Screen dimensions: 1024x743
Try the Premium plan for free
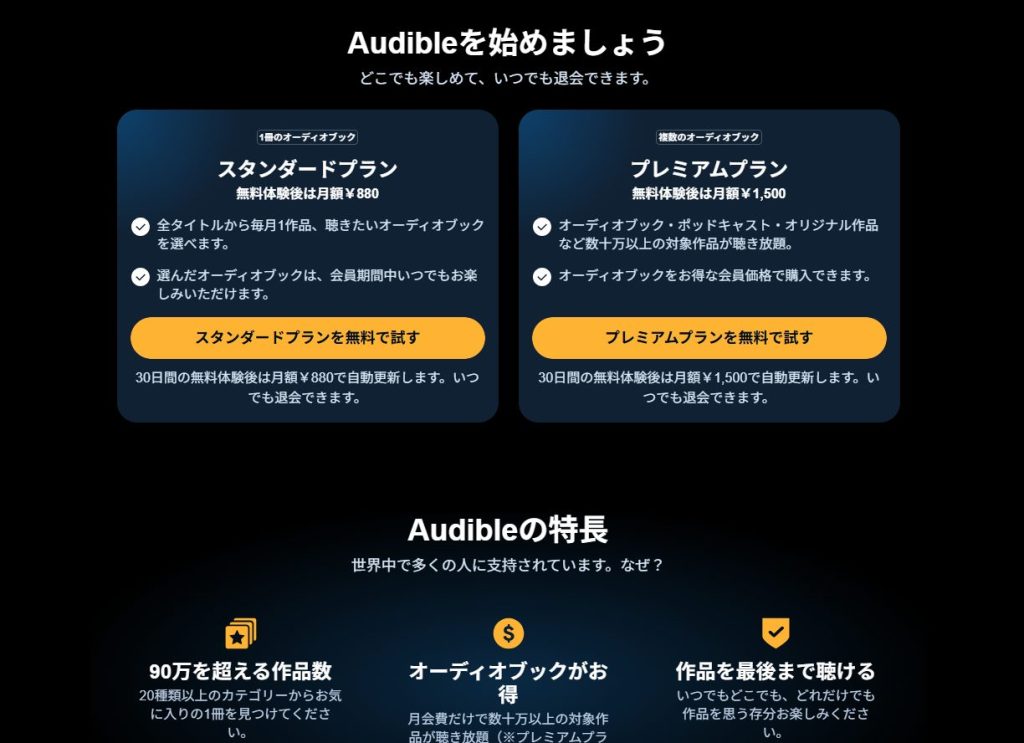point(708,338)
